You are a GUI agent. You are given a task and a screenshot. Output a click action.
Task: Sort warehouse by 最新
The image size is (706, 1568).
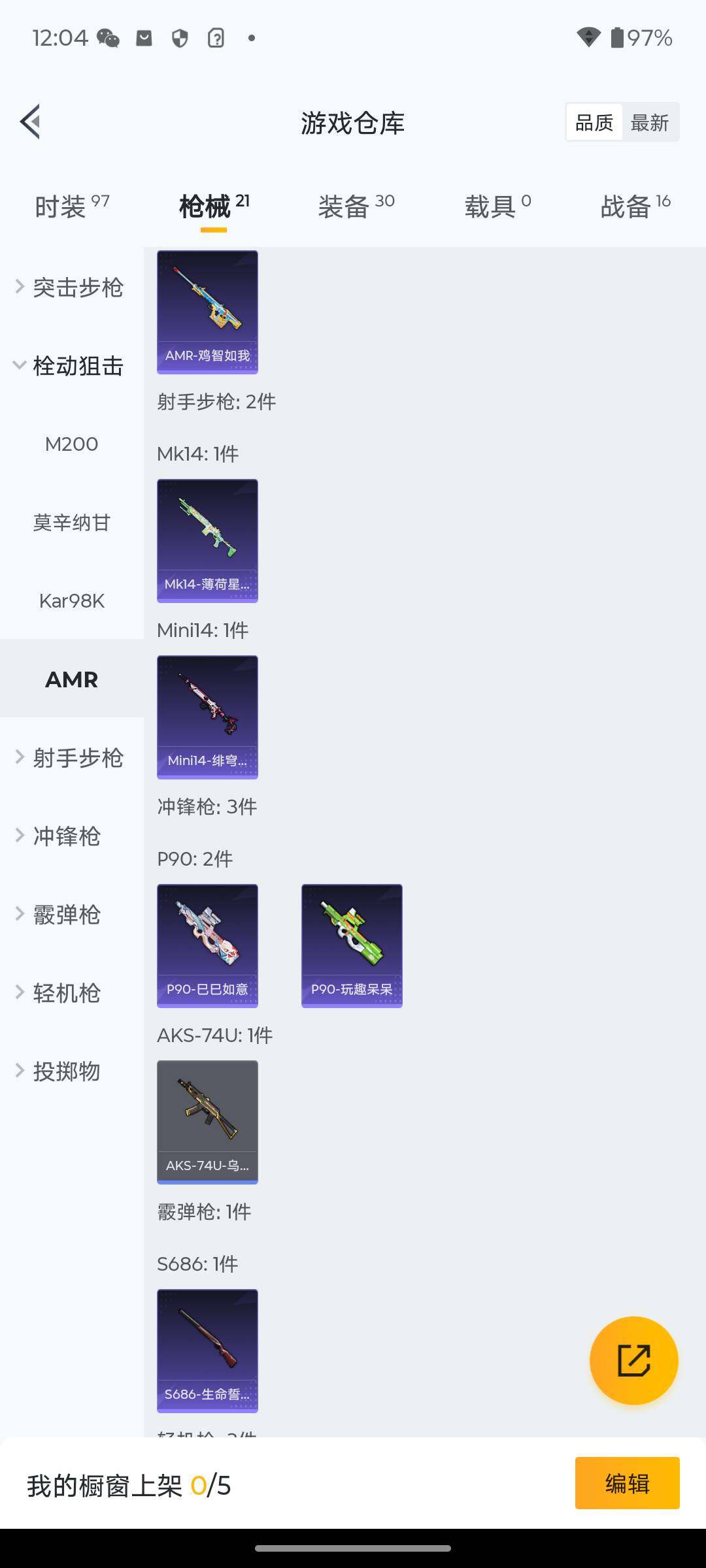click(x=649, y=122)
